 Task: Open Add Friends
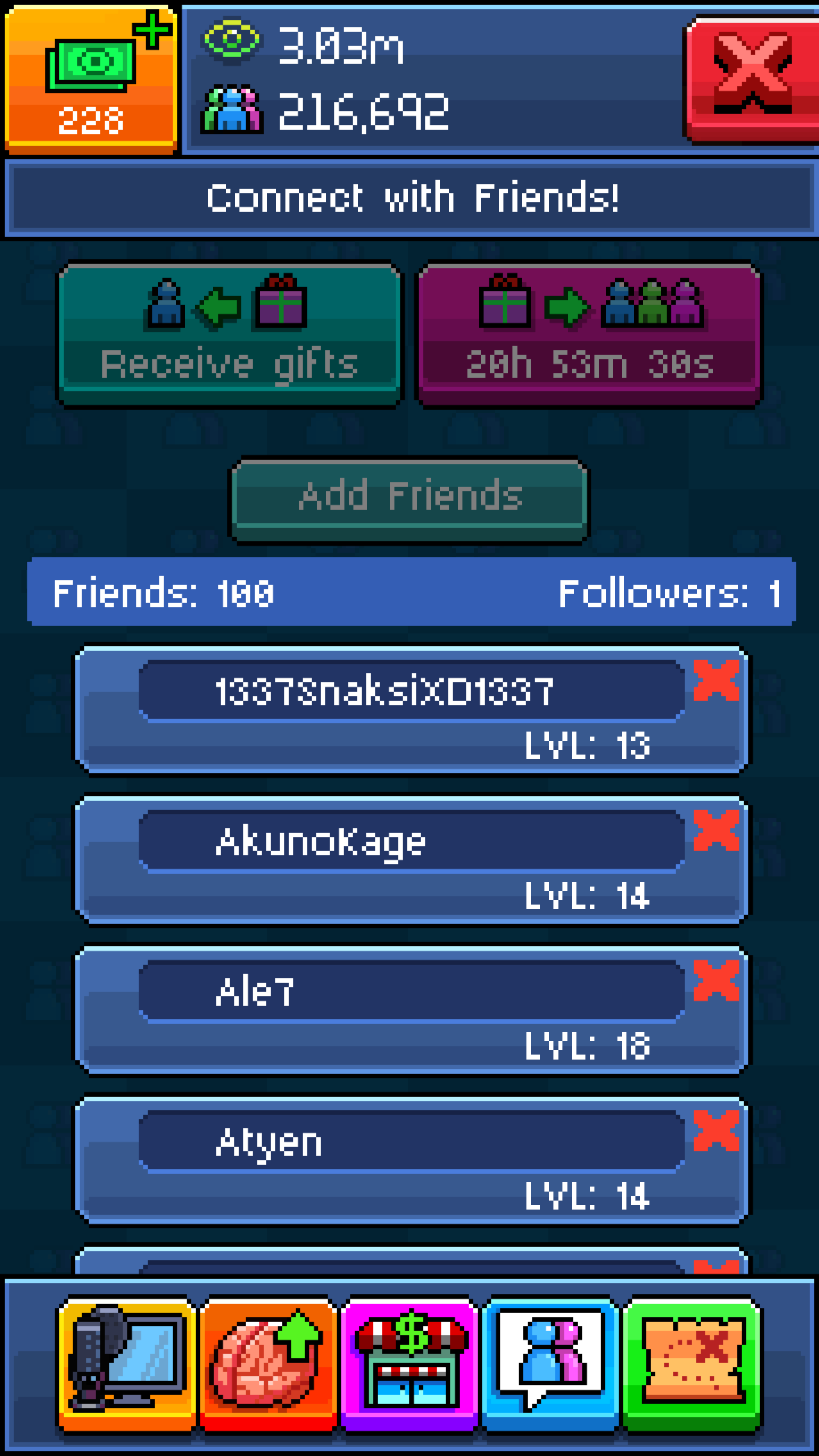coord(409,499)
